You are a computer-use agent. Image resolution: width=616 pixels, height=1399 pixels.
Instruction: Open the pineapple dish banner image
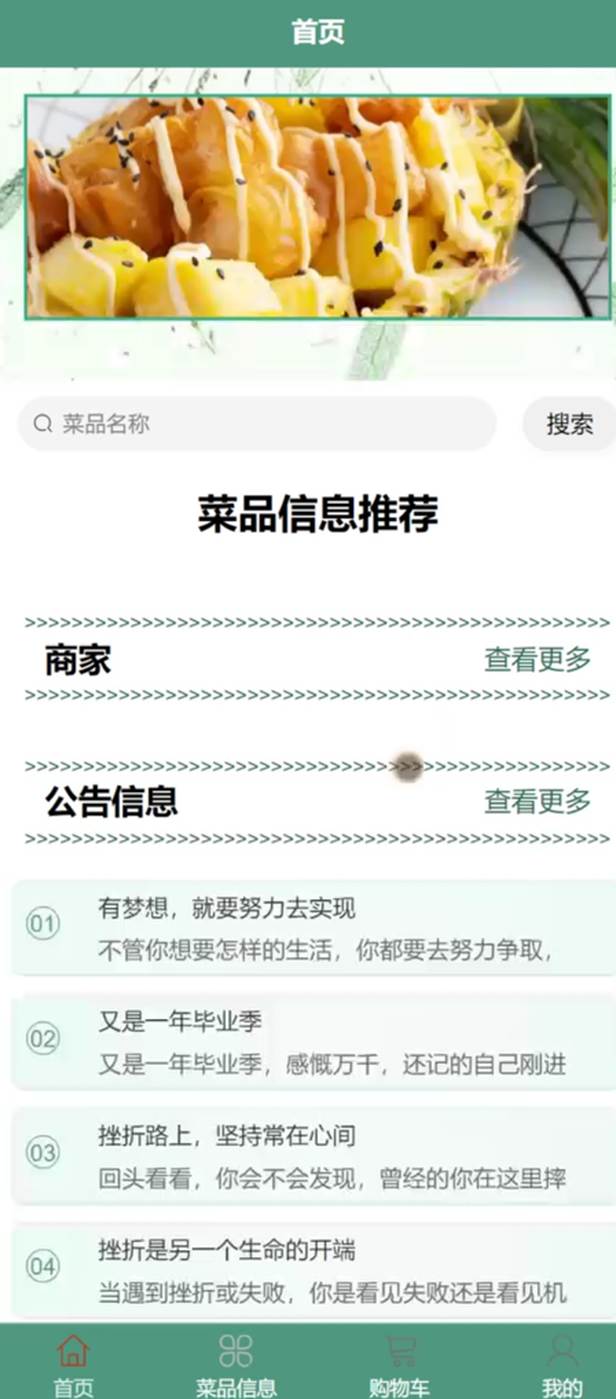click(x=318, y=207)
